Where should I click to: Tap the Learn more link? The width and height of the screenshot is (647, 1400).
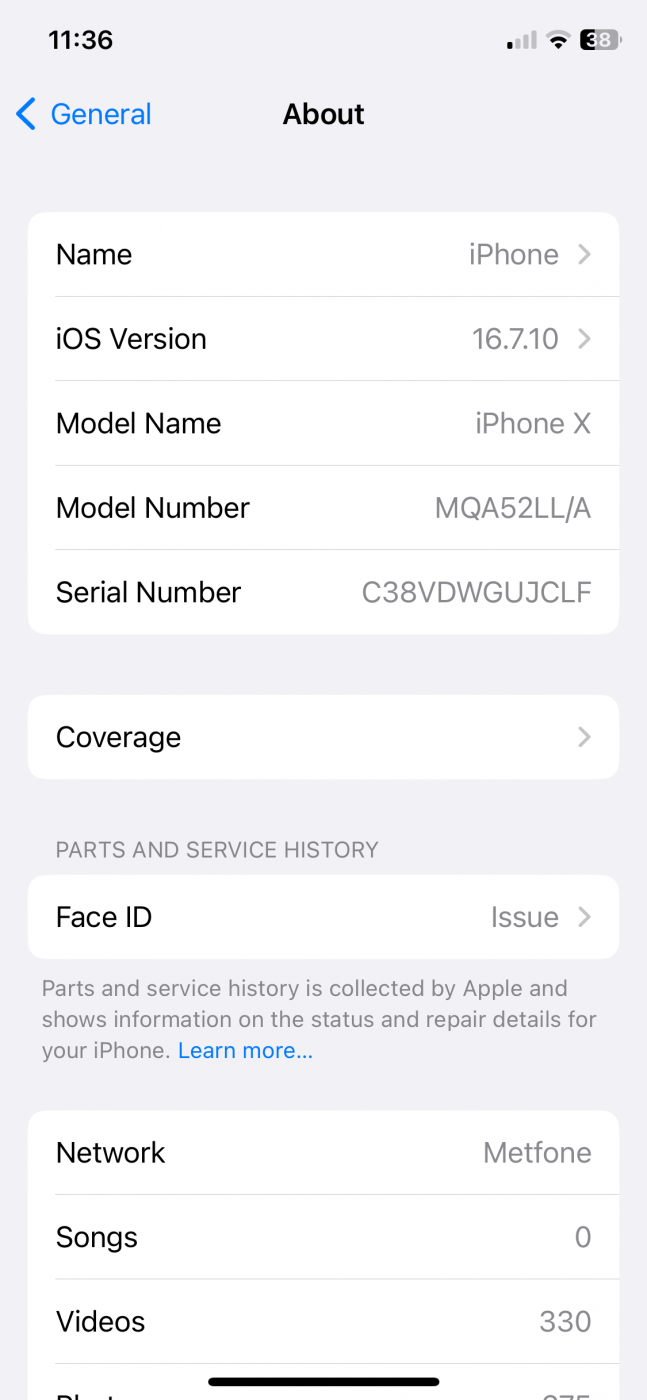pyautogui.click(x=245, y=1051)
